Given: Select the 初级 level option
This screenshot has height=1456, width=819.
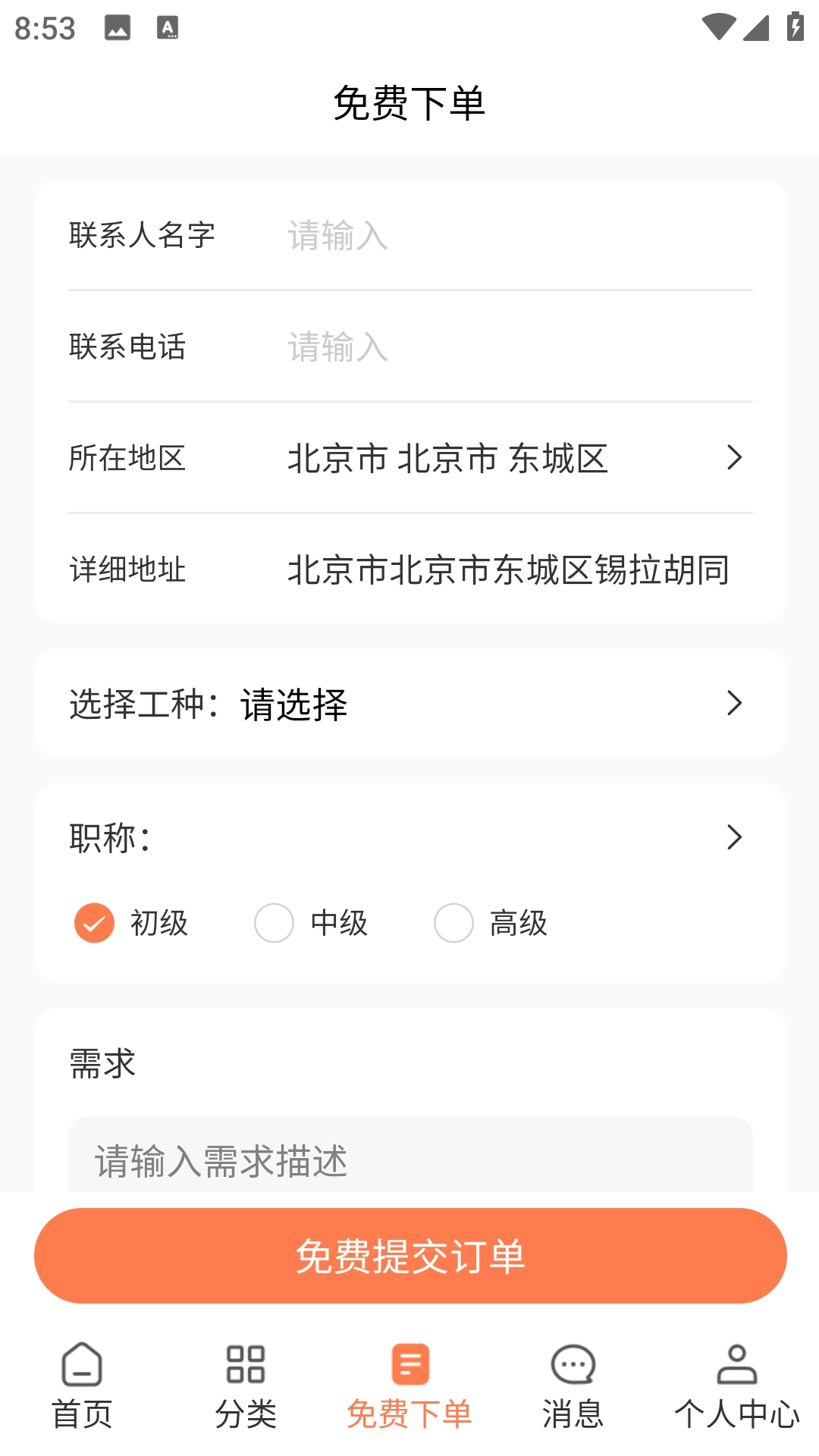Looking at the screenshot, I should click(95, 923).
